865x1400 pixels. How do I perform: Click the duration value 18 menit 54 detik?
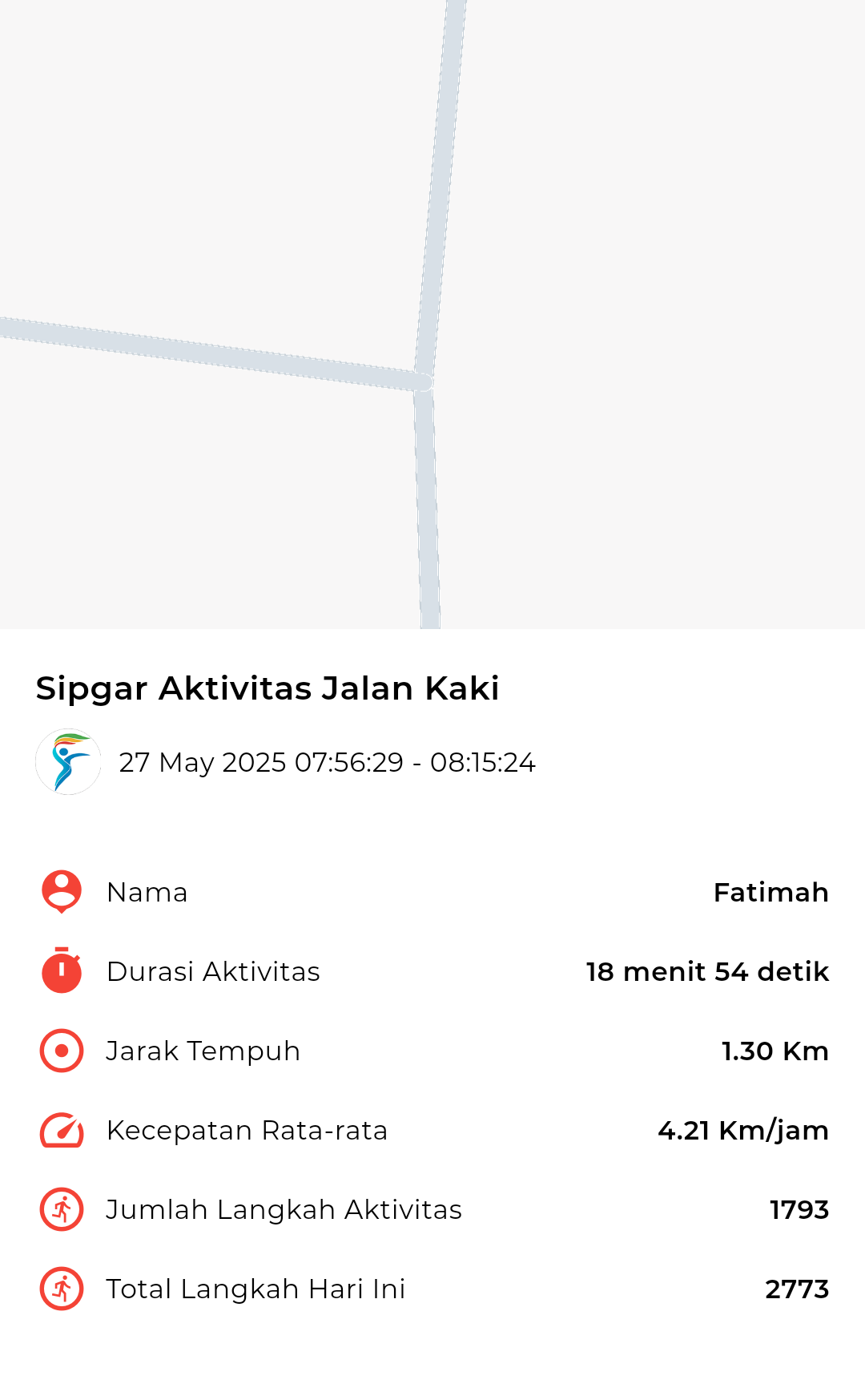coord(706,971)
